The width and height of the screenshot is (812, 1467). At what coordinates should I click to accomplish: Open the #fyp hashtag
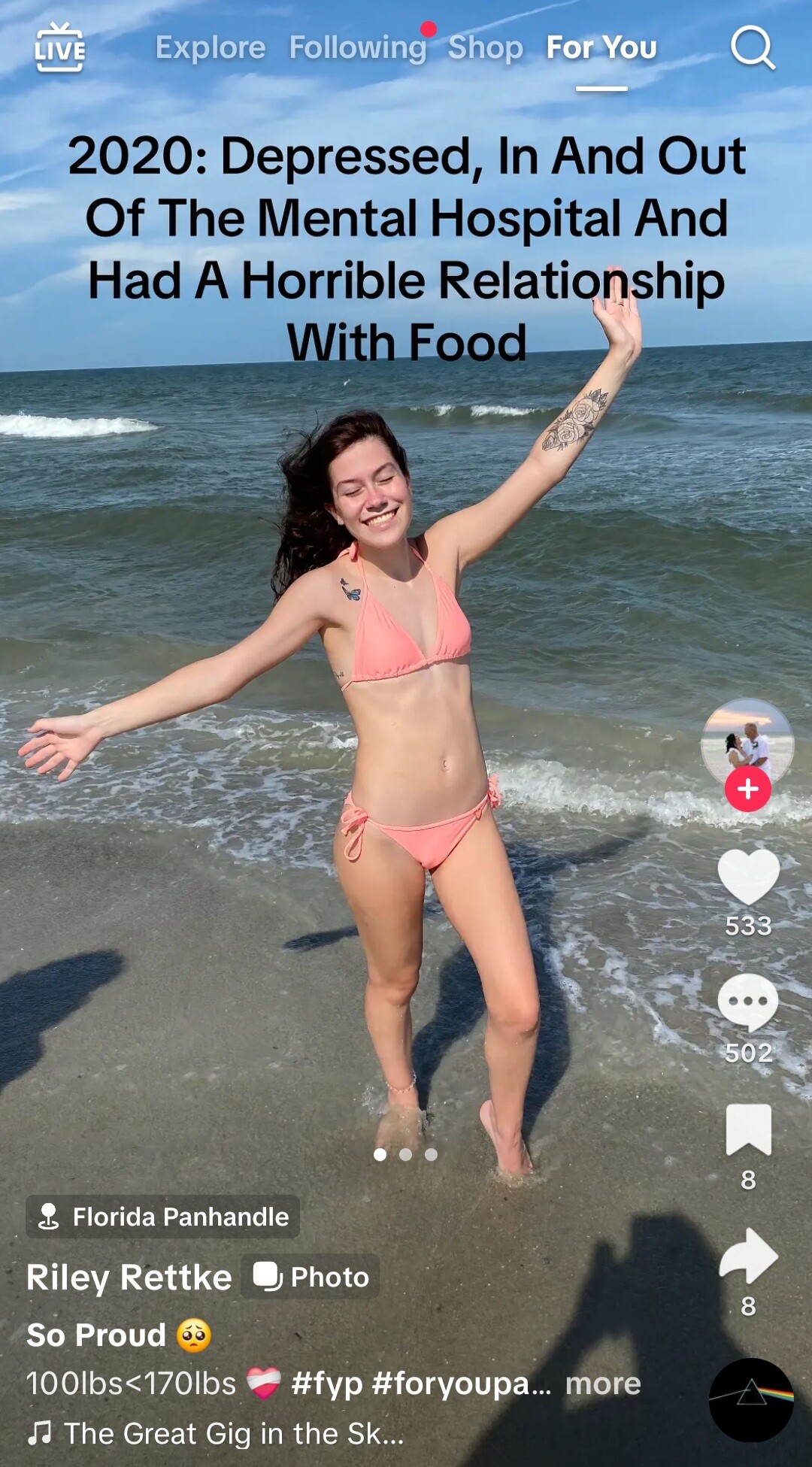point(327,1384)
